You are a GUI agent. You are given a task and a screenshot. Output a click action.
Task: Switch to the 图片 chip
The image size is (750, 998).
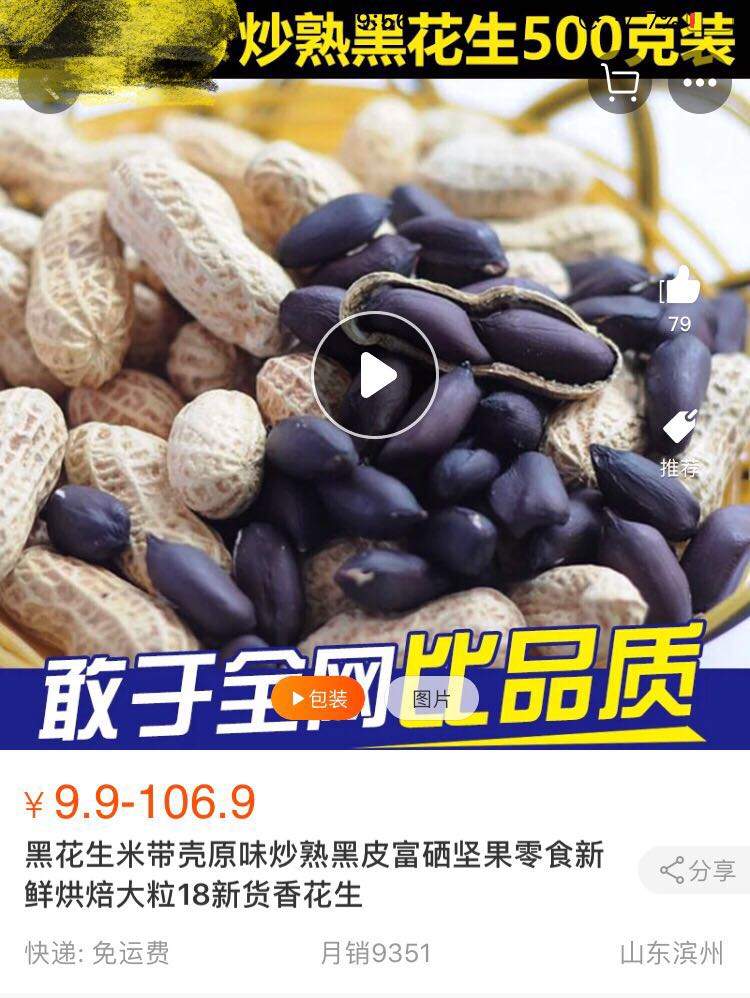click(x=432, y=699)
